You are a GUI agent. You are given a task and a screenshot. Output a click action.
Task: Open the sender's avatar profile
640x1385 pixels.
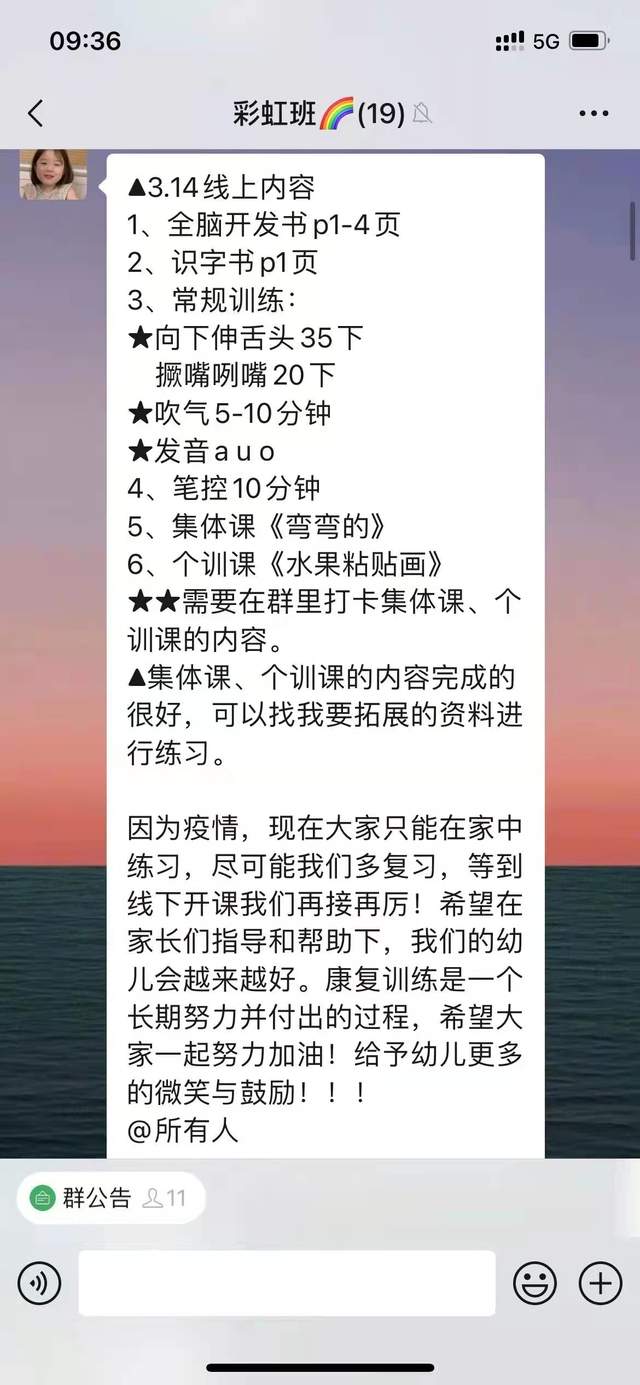click(54, 176)
